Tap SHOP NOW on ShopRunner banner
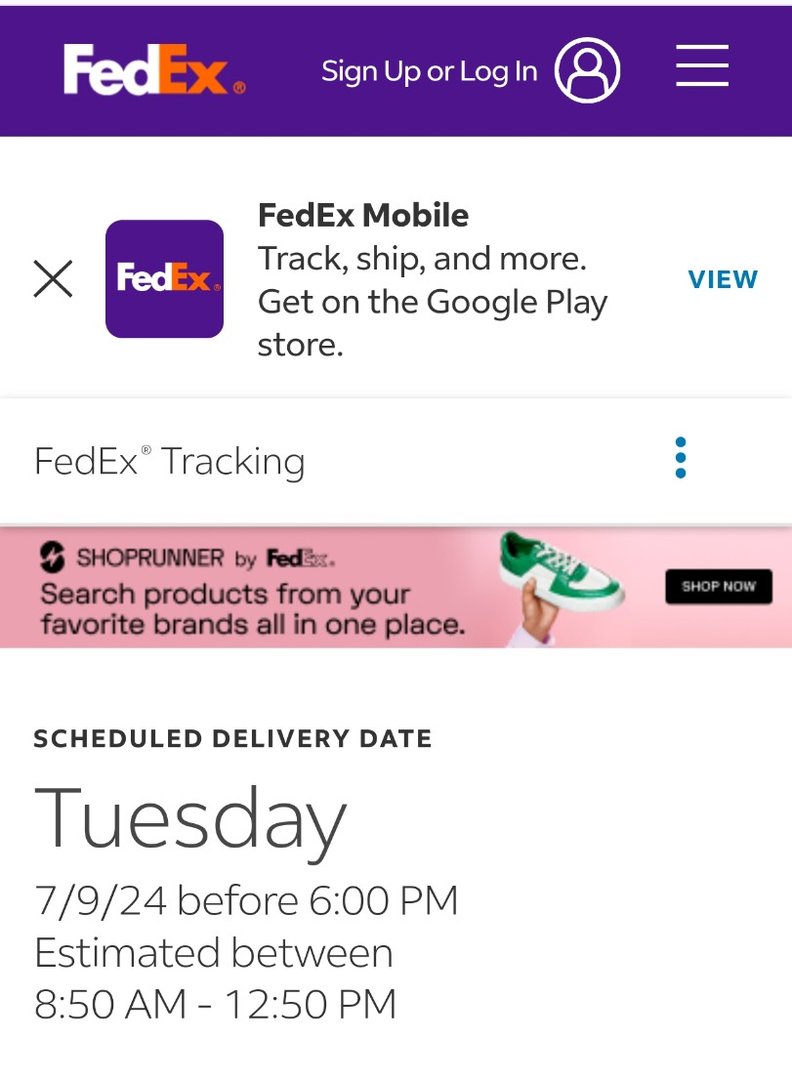The width and height of the screenshot is (792, 1080). (718, 587)
